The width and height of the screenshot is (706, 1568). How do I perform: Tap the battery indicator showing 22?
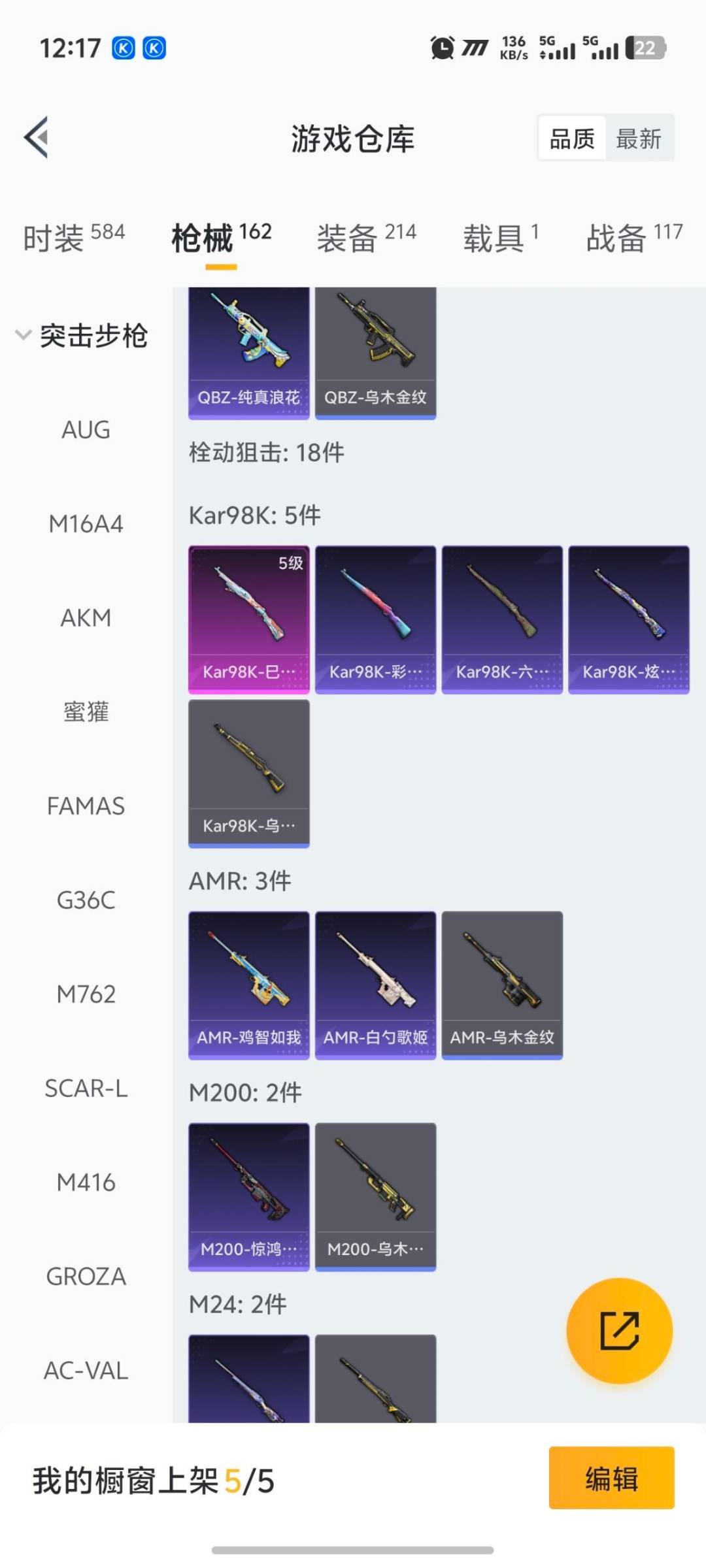pos(644,48)
